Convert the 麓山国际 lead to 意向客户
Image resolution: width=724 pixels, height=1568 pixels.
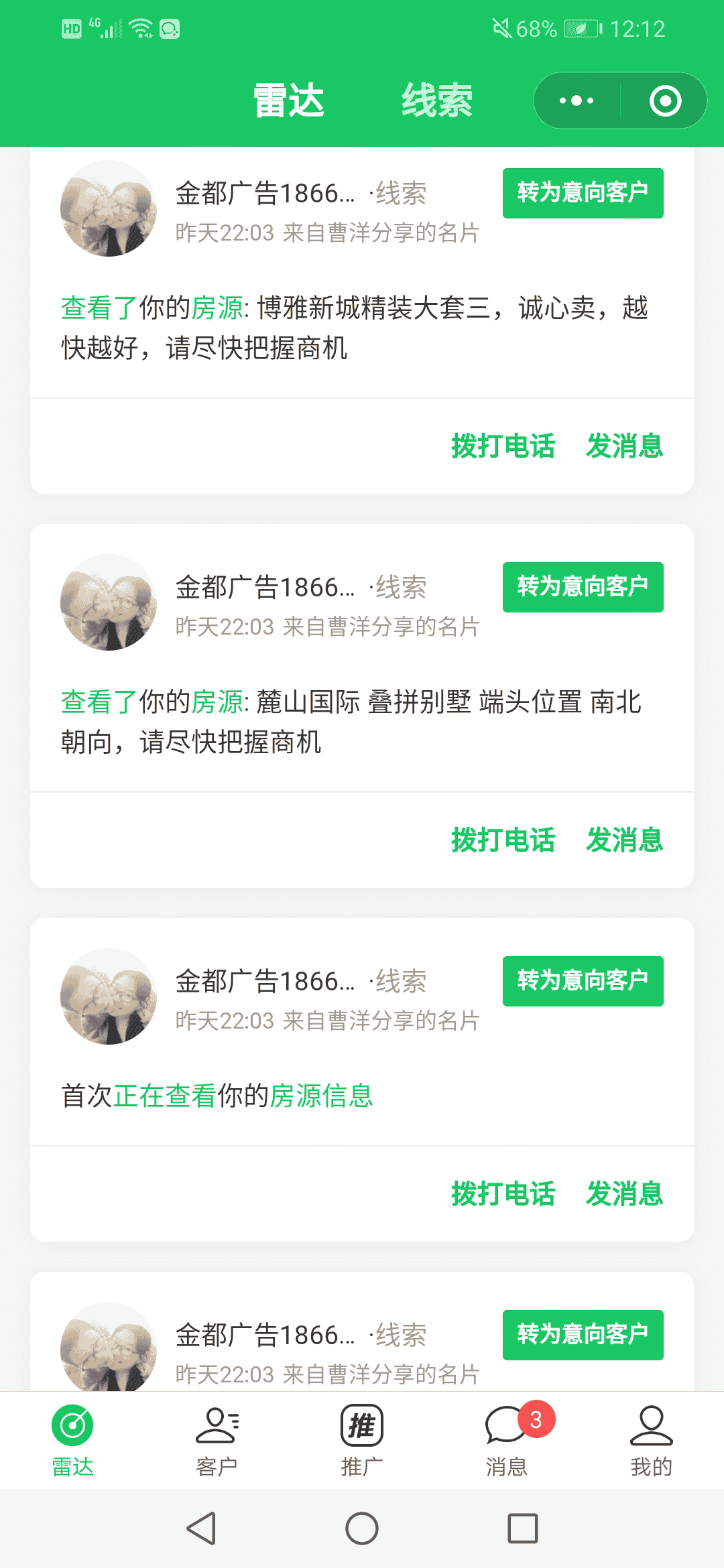tap(583, 587)
